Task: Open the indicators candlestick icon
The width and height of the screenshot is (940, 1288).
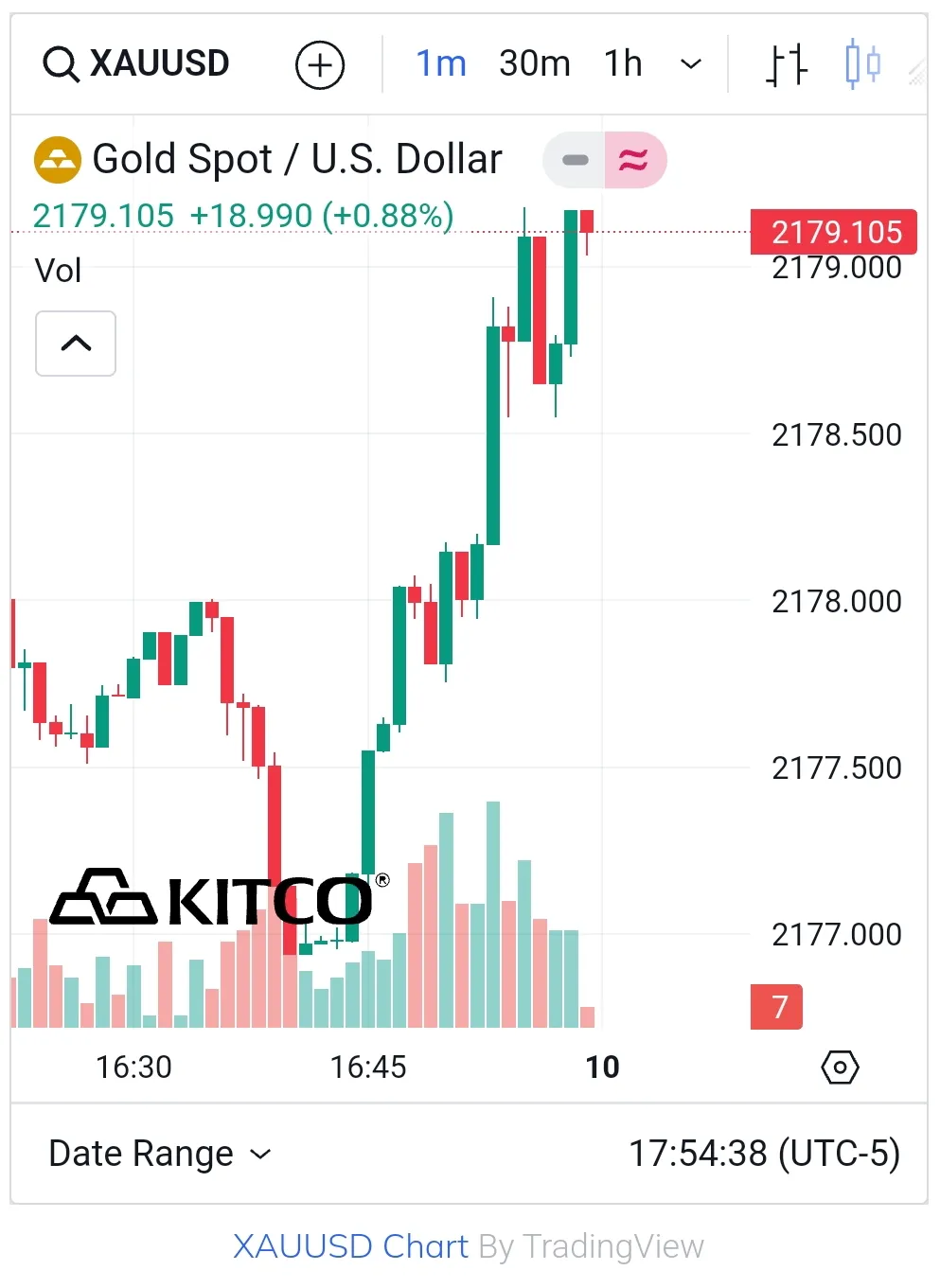Action: pos(862,64)
